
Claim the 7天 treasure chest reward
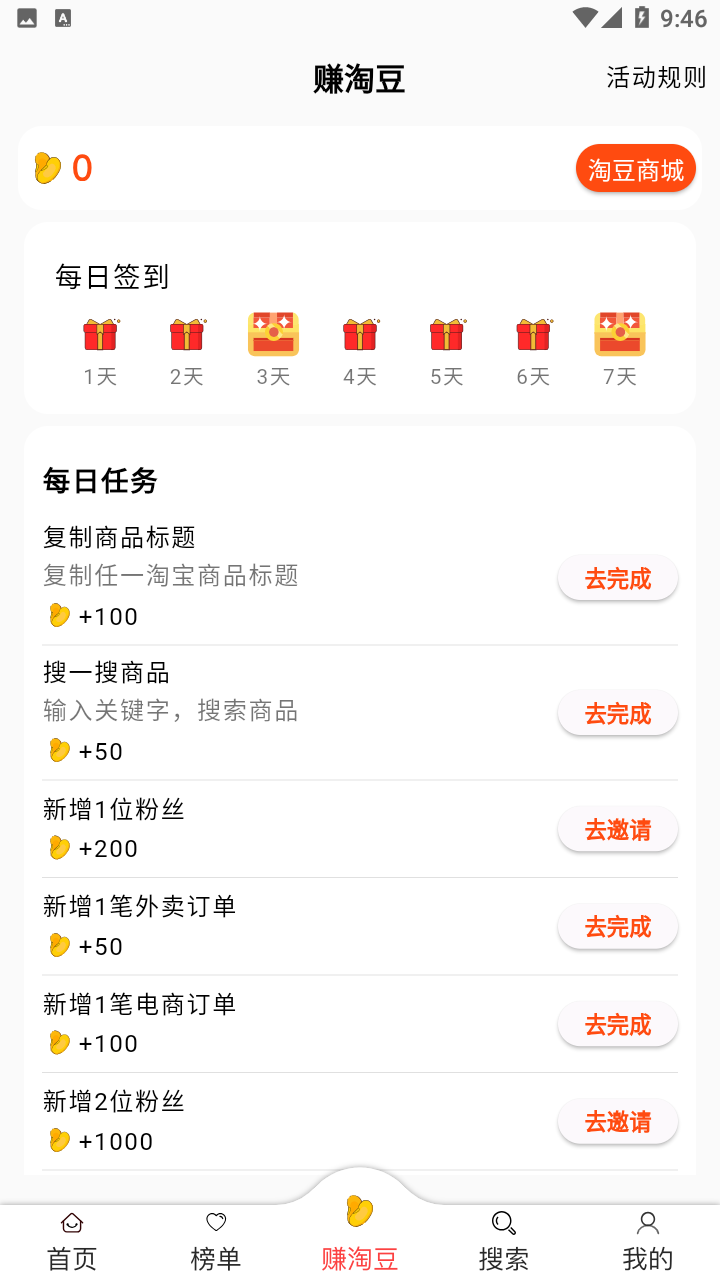620,335
